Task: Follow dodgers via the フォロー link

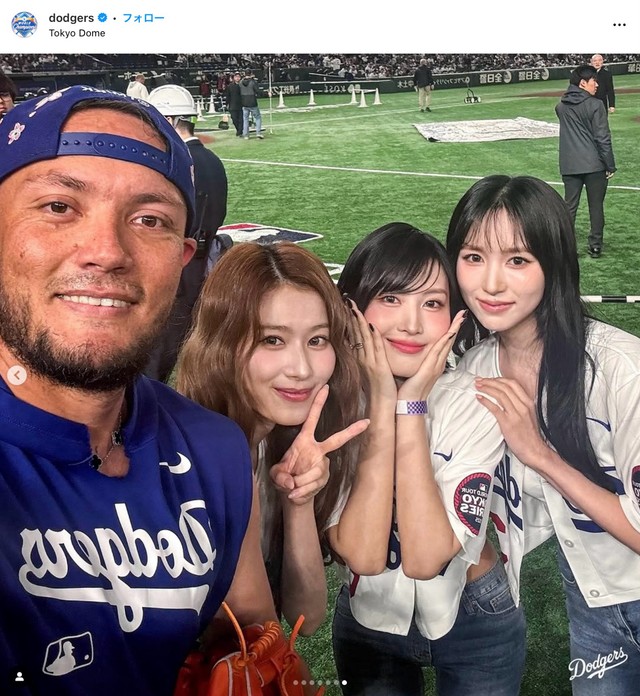Action: coord(143,18)
